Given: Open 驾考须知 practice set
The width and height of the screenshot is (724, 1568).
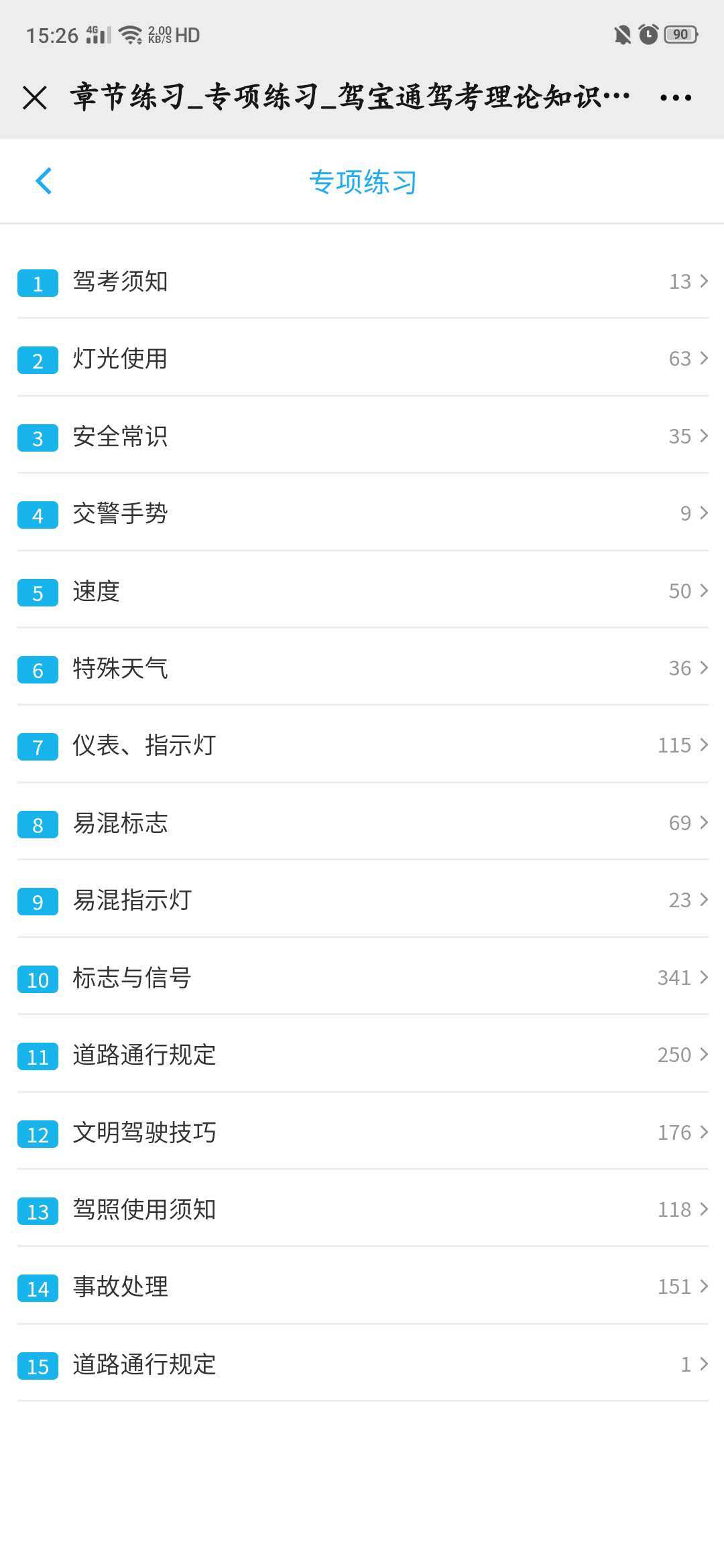Looking at the screenshot, I should coord(362,281).
